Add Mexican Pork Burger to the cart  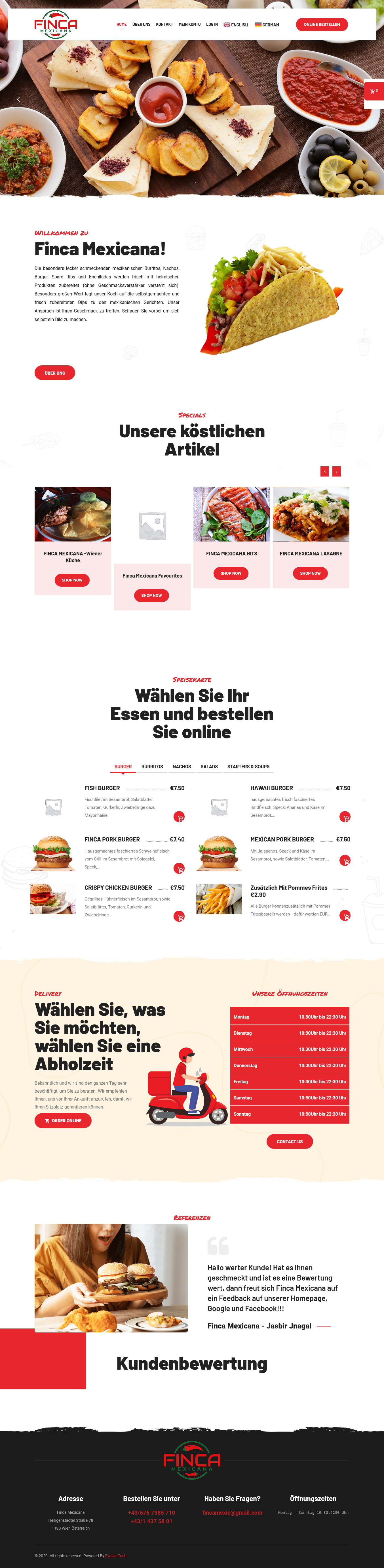(345, 860)
